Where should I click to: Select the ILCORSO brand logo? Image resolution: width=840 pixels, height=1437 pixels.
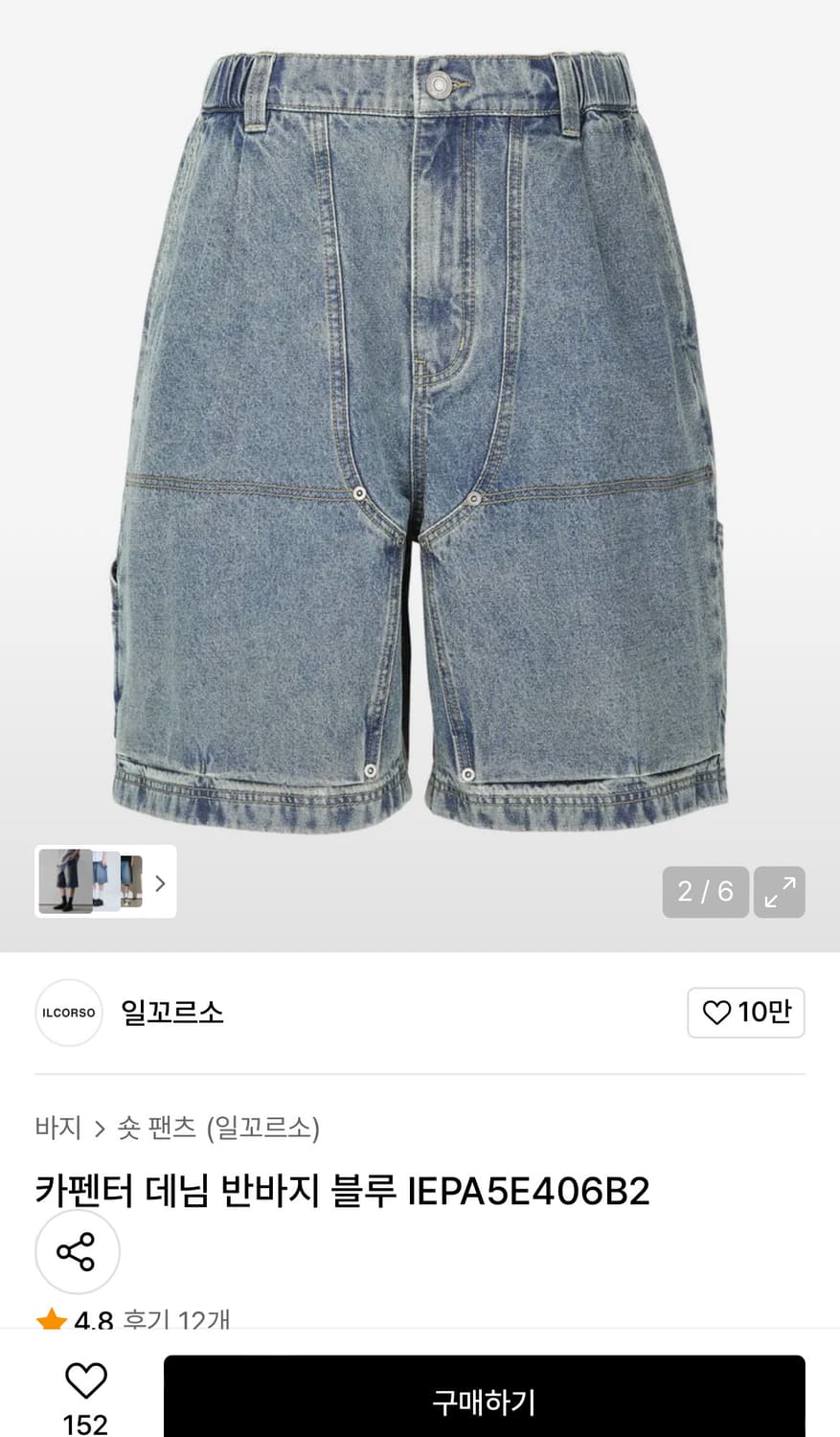point(68,1013)
